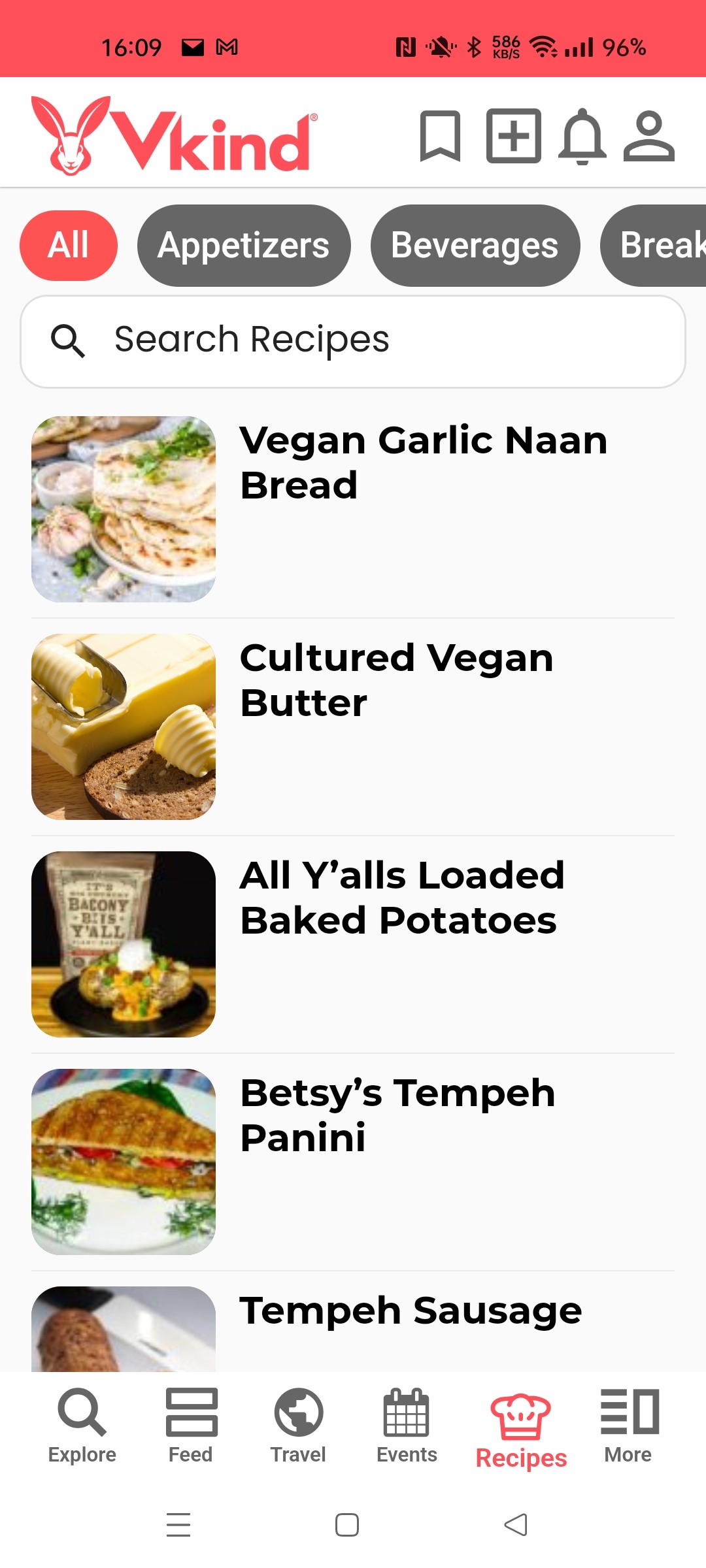
Task: Select the All category chip
Action: pyautogui.click(x=69, y=246)
